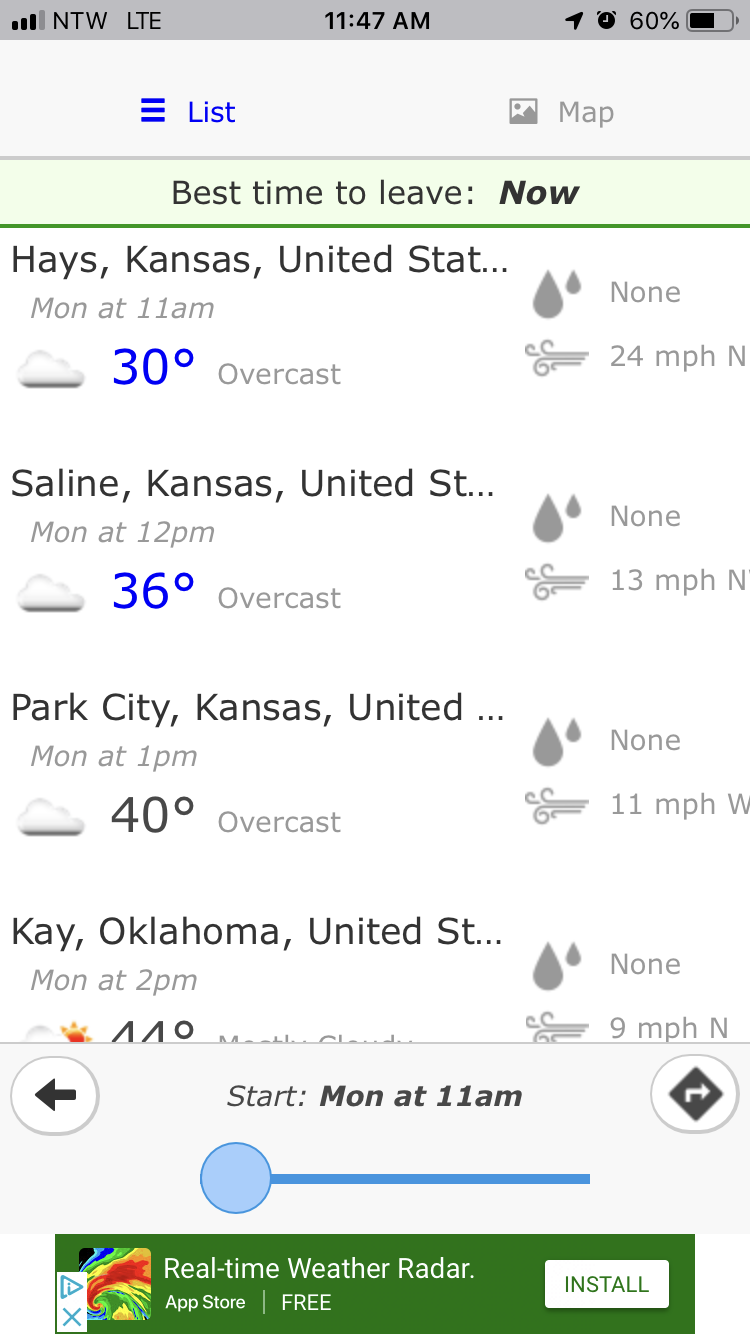Close the weather radar ad
The image size is (750, 1334).
coord(71,1318)
